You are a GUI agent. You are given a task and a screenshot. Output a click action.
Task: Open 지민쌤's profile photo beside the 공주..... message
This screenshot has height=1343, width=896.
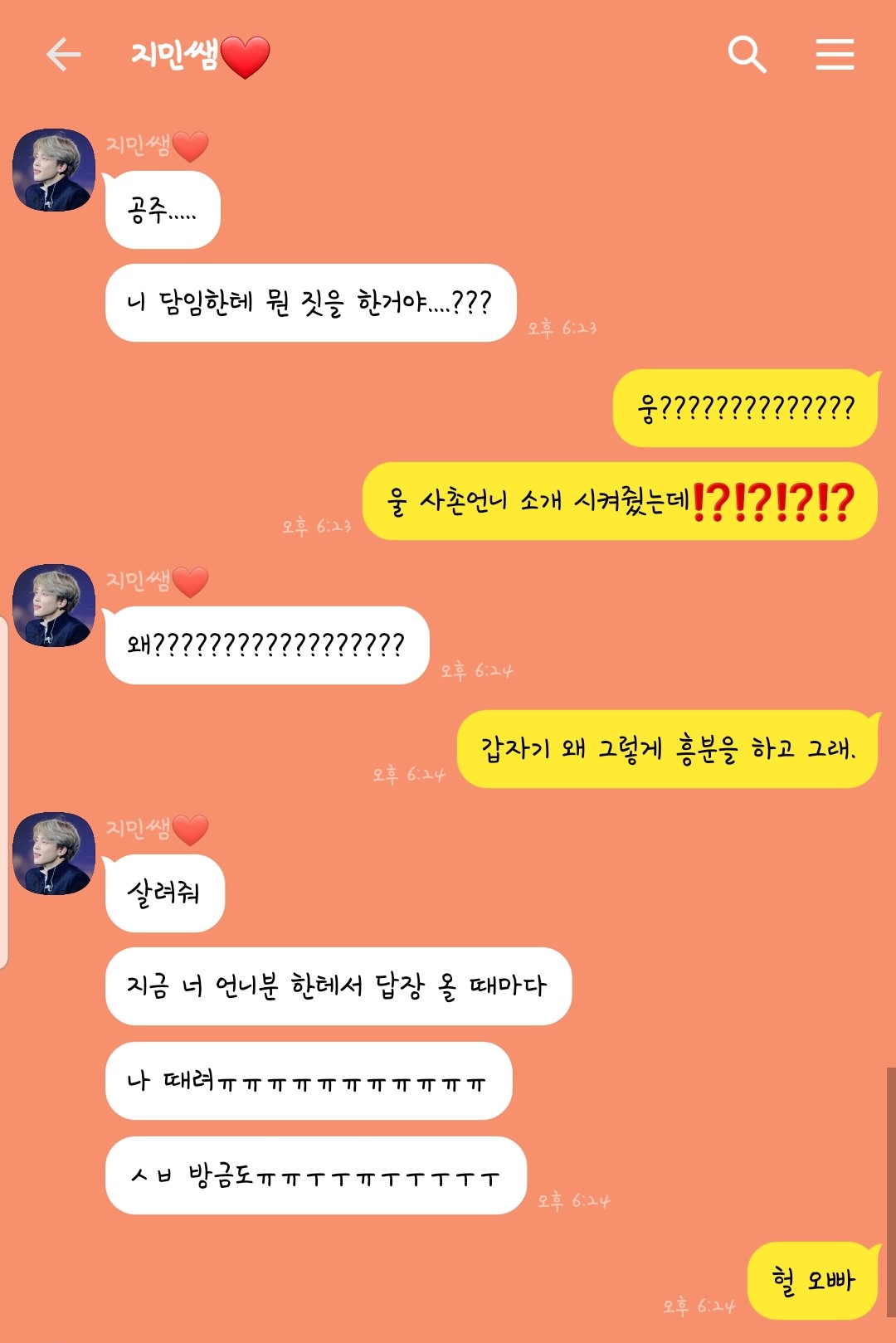click(54, 170)
